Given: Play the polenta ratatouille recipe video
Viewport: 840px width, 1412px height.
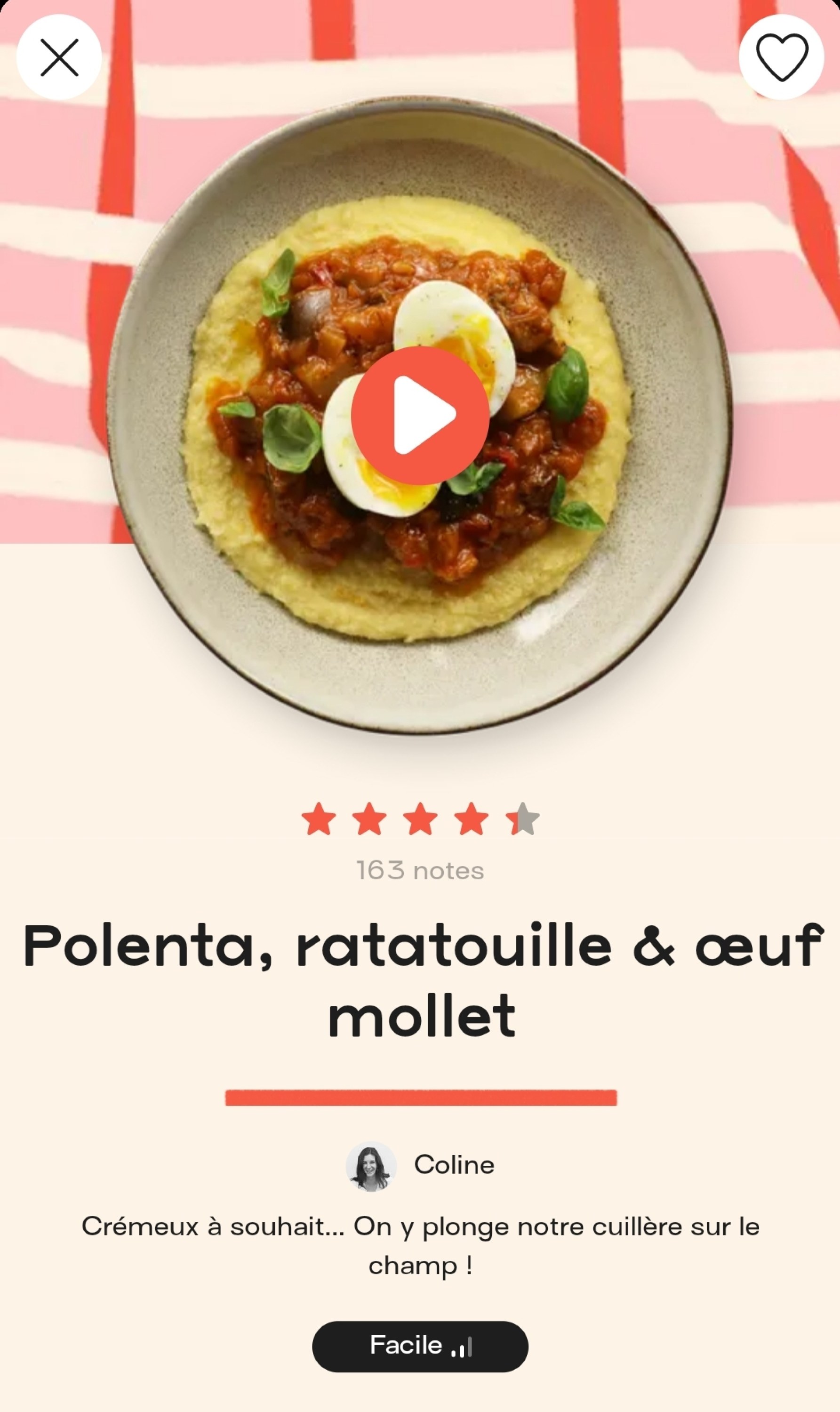Looking at the screenshot, I should [x=420, y=416].
